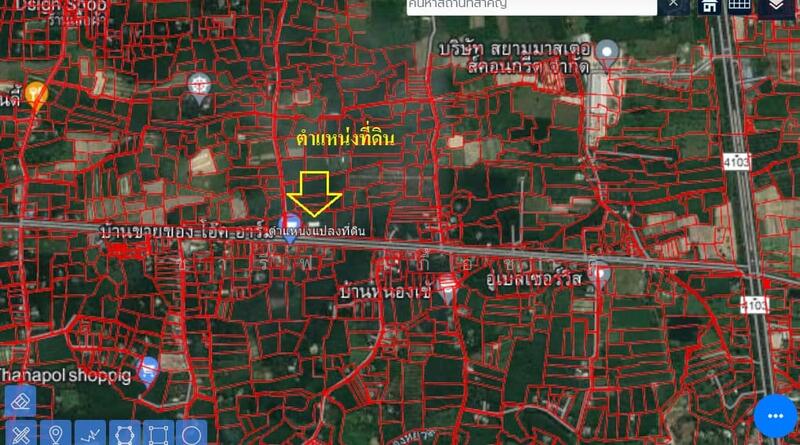The height and width of the screenshot is (445, 800).
Task: Open the Ban Nong Khe red marker
Action: point(447,291)
